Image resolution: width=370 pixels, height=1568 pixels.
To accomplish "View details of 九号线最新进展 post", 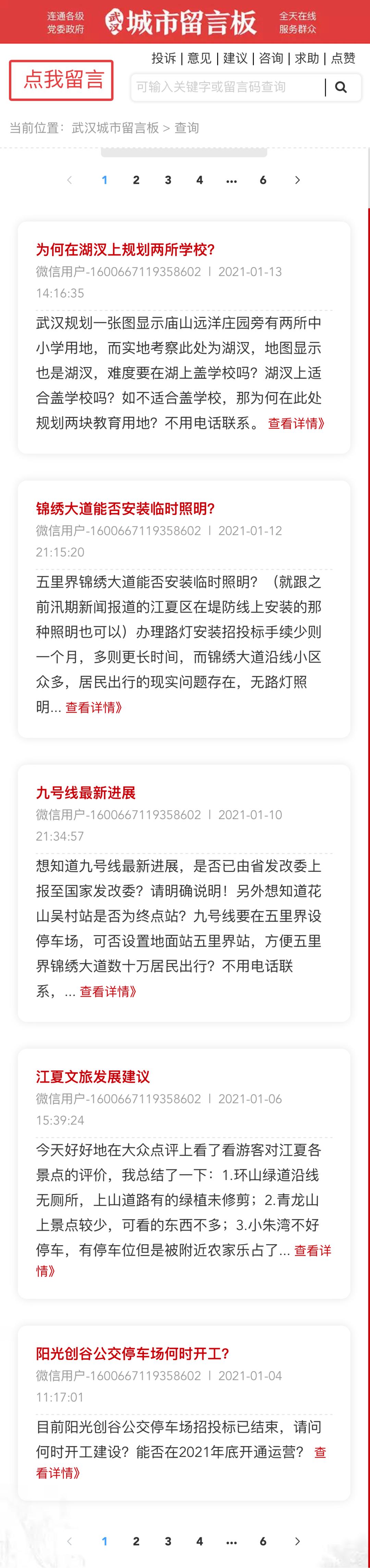I will [108, 992].
